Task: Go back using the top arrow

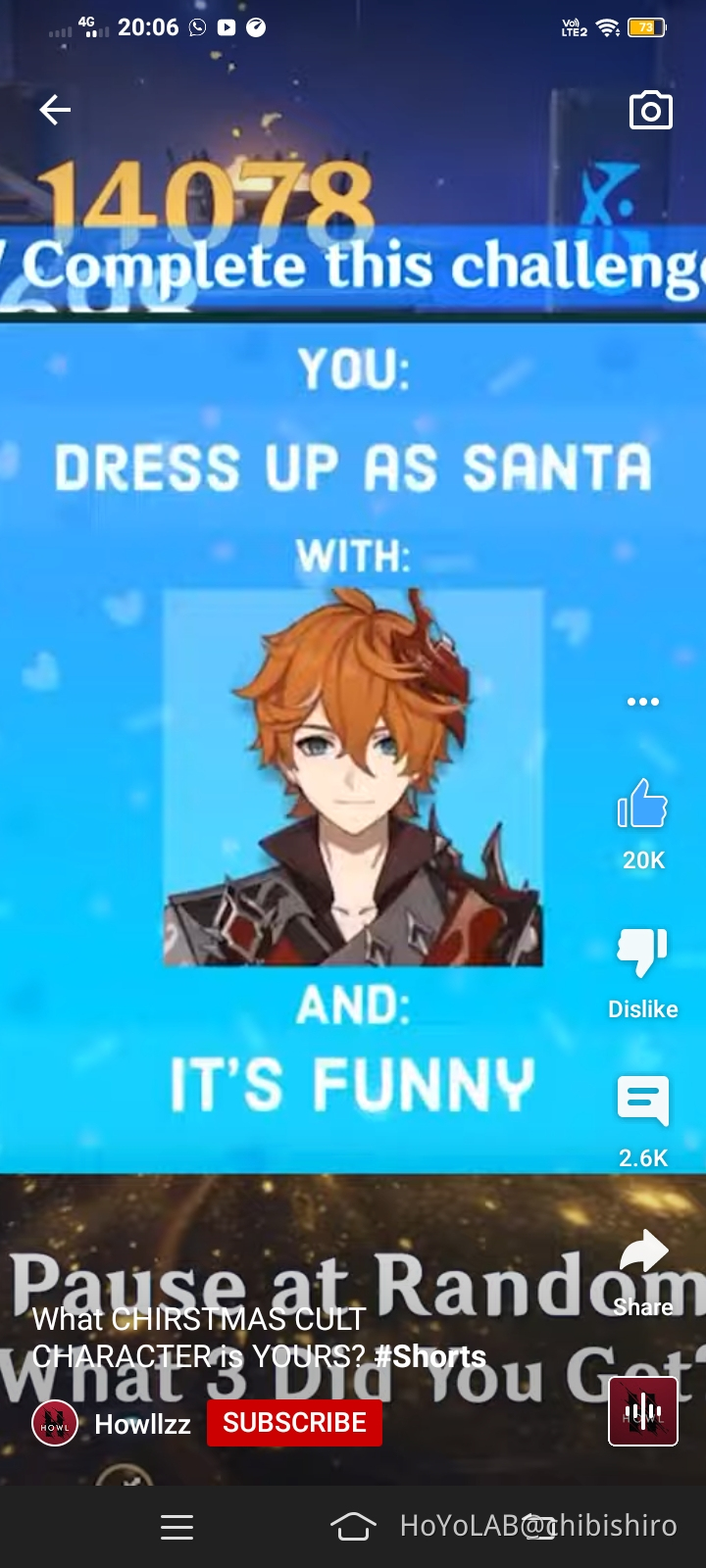Action: [55, 110]
